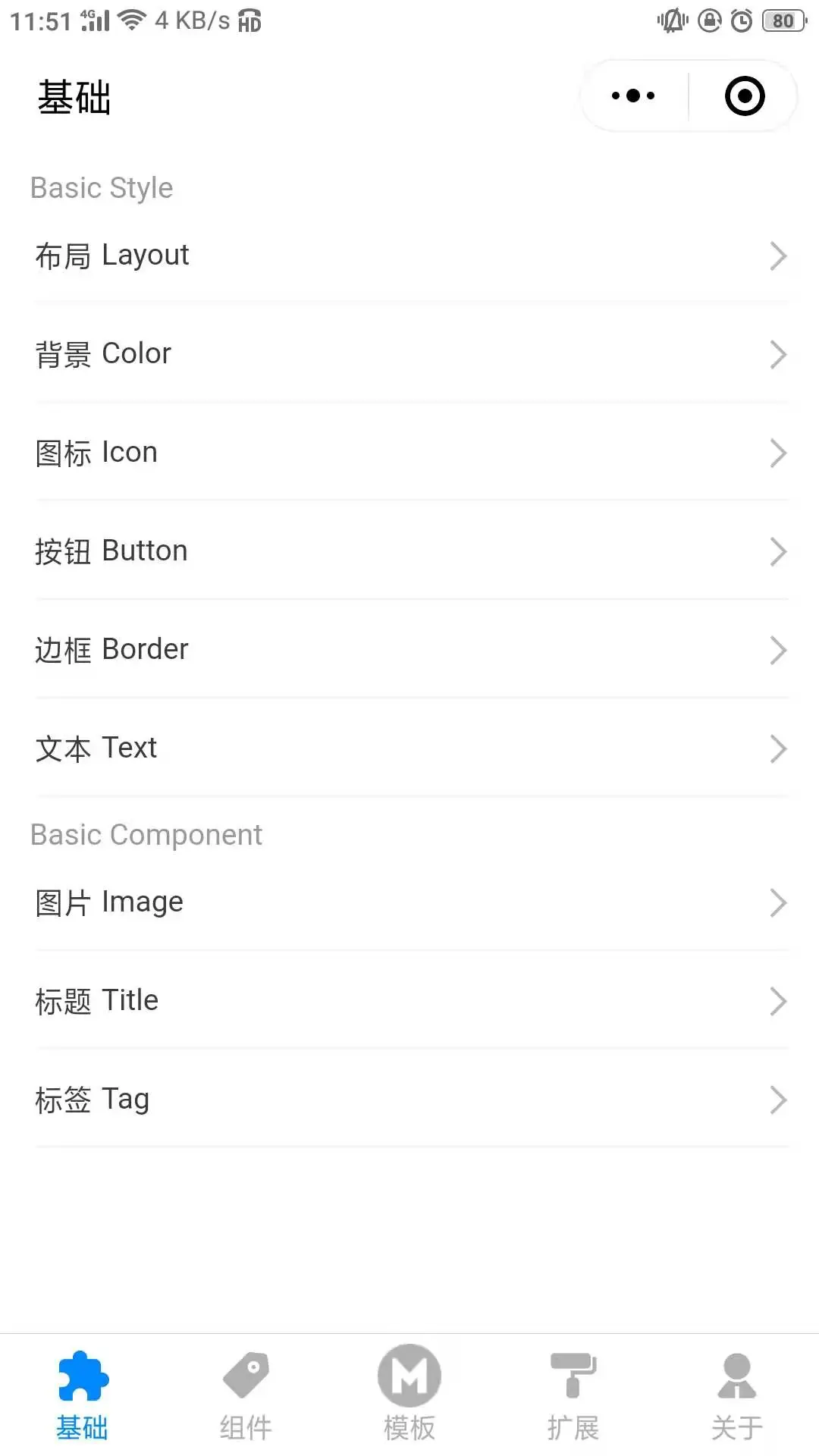This screenshot has width=819, height=1456.
Task: Open the 文本 Text row
Action: (x=409, y=748)
